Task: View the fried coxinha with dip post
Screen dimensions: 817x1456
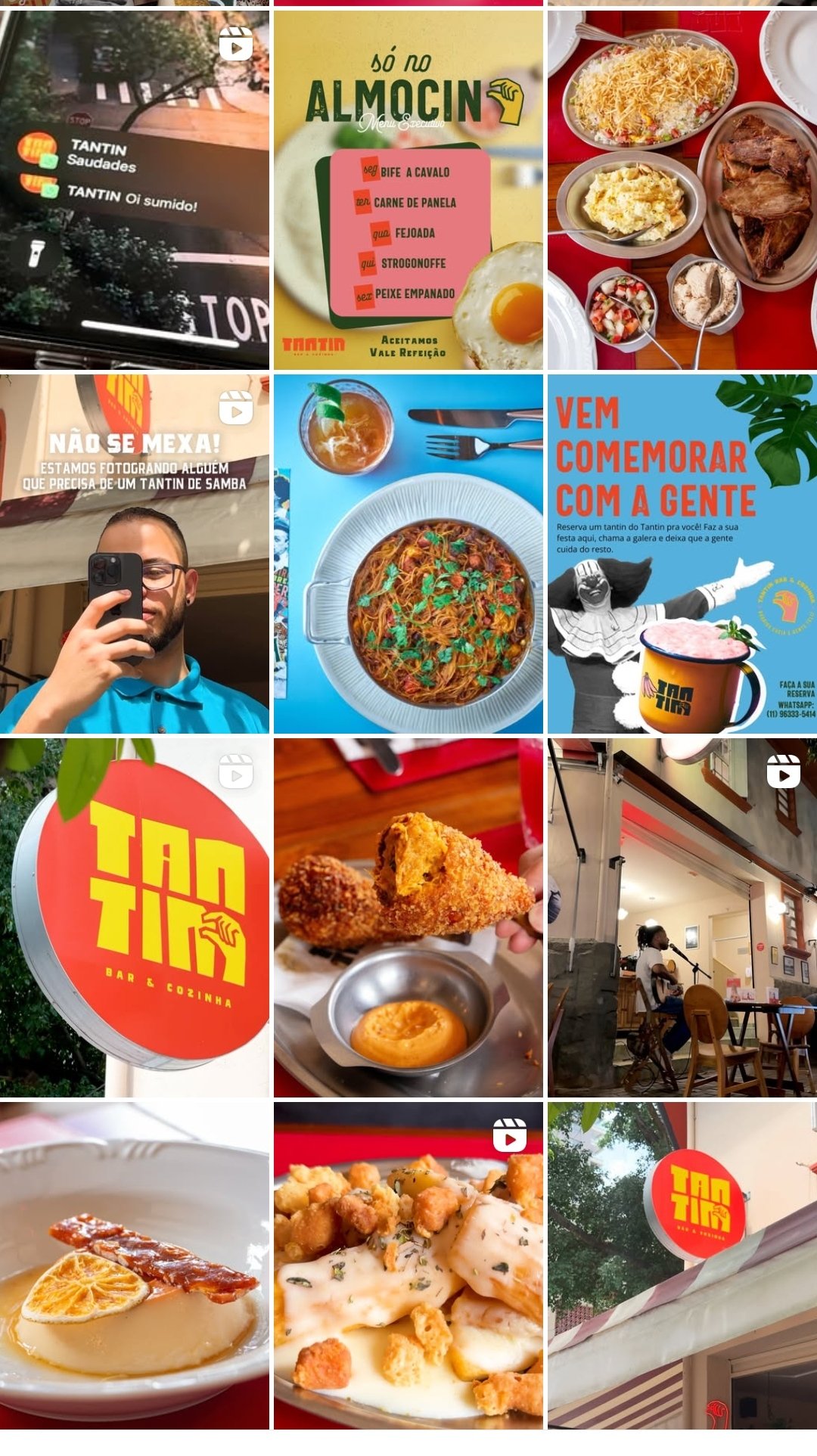Action: click(x=408, y=917)
